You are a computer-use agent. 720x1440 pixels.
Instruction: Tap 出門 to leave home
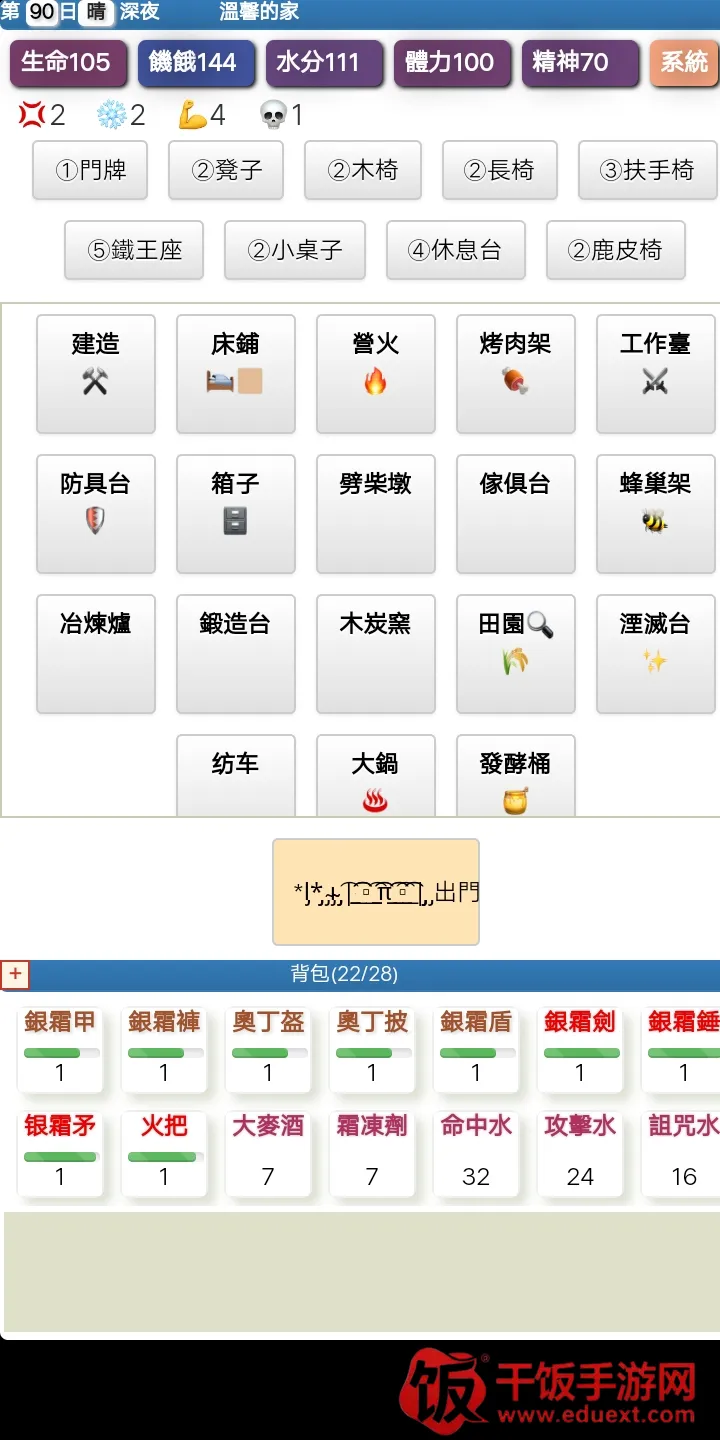[376, 892]
